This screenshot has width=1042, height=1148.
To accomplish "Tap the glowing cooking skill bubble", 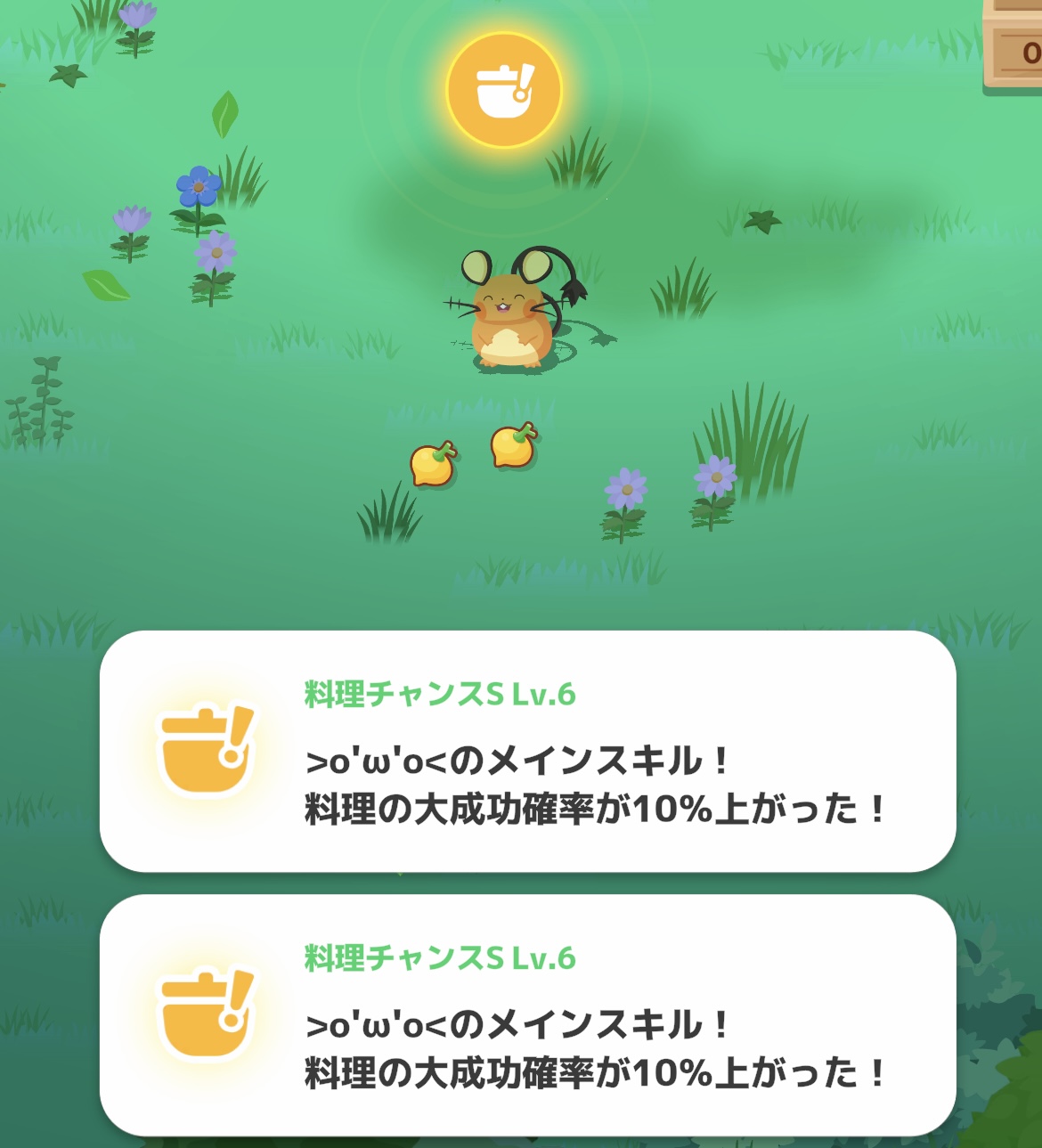I will coord(504,90).
